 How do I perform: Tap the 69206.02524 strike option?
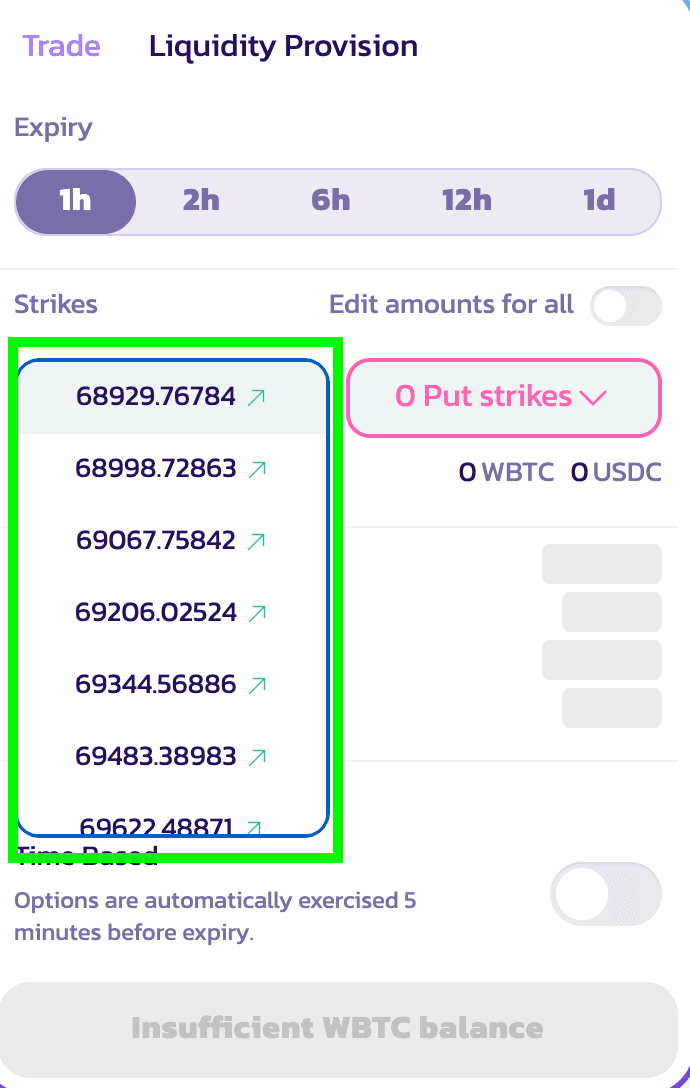click(x=172, y=612)
